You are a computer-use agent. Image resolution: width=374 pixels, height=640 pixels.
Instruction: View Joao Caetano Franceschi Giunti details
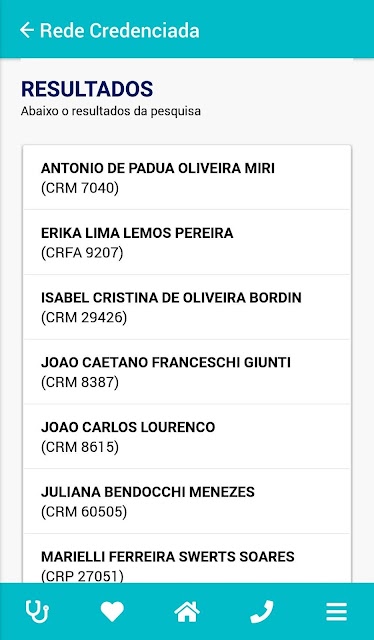187,372
